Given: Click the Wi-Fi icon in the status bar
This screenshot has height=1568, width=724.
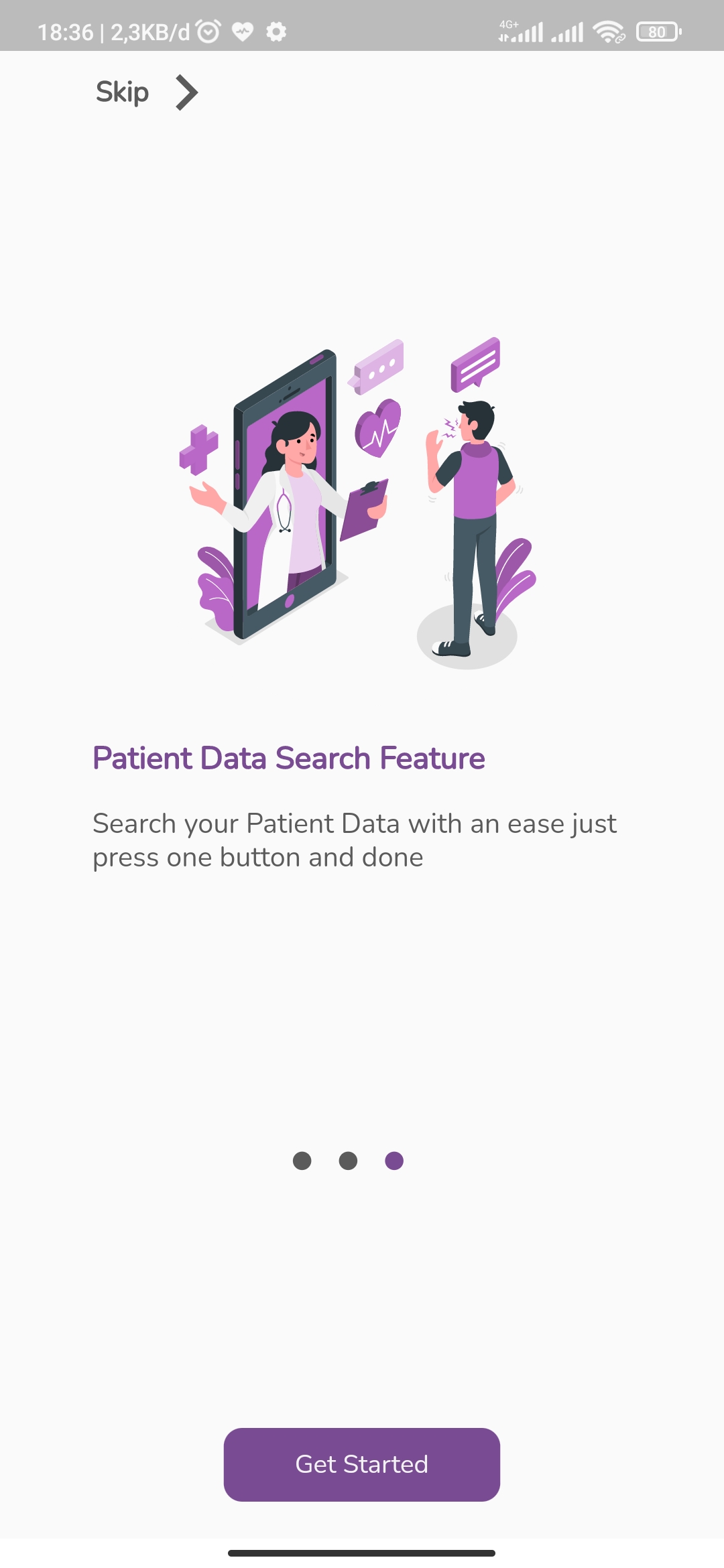Looking at the screenshot, I should [607, 31].
